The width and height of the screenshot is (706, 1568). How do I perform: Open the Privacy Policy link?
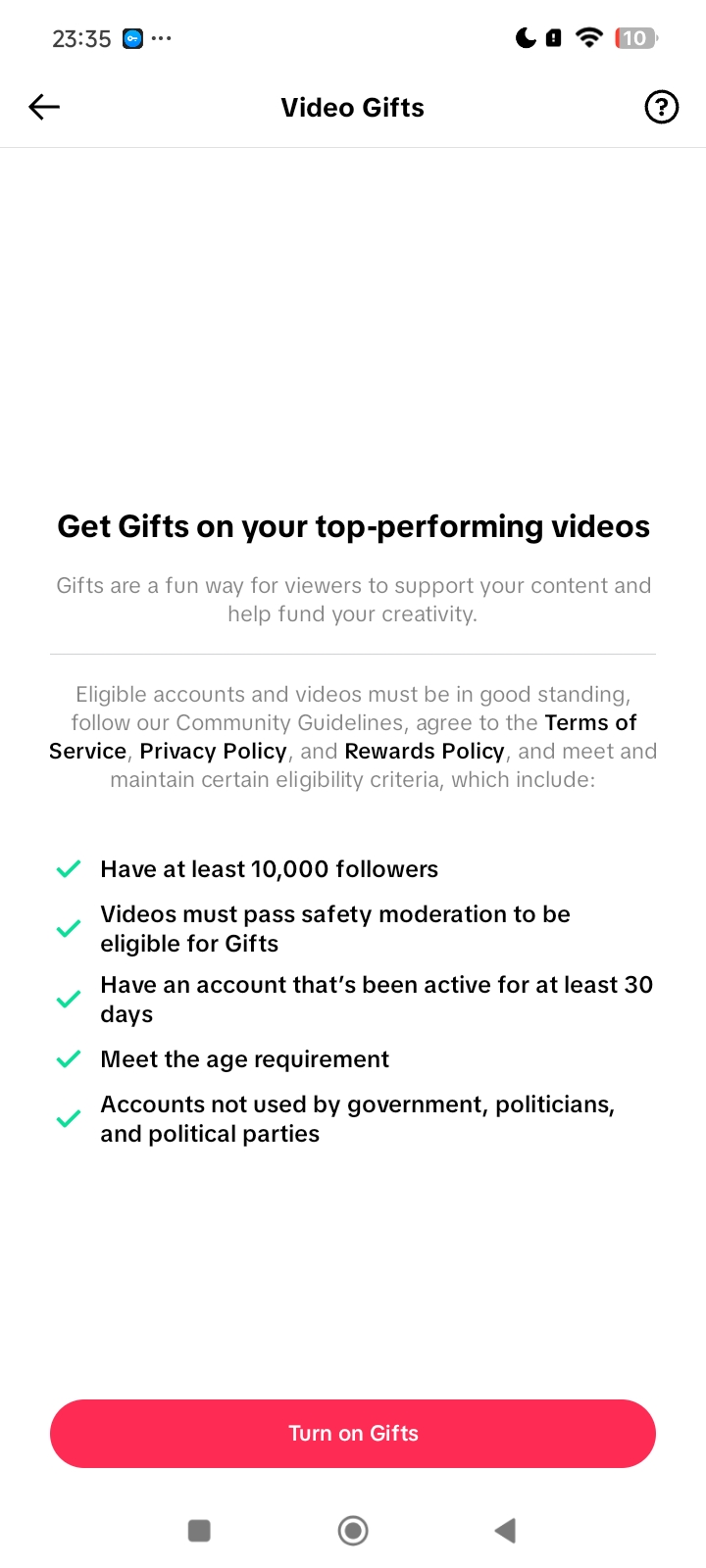(213, 752)
